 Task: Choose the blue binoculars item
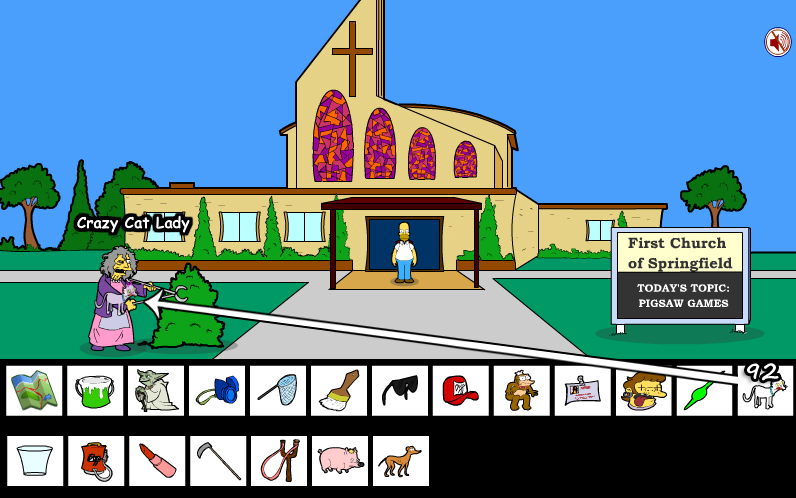[x=217, y=390]
